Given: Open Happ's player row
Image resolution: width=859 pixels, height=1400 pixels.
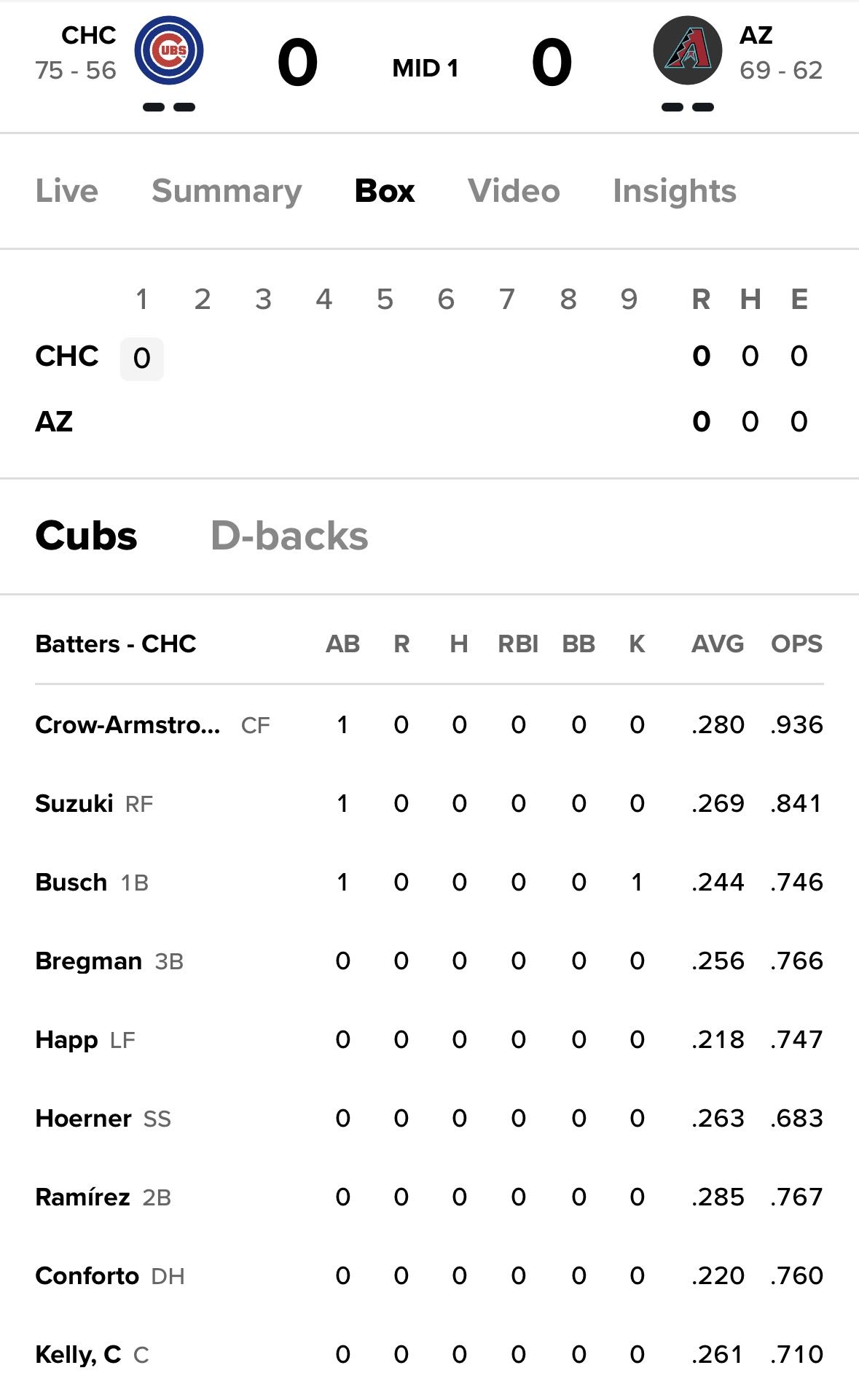Looking at the screenshot, I should pyautogui.click(x=429, y=1039).
